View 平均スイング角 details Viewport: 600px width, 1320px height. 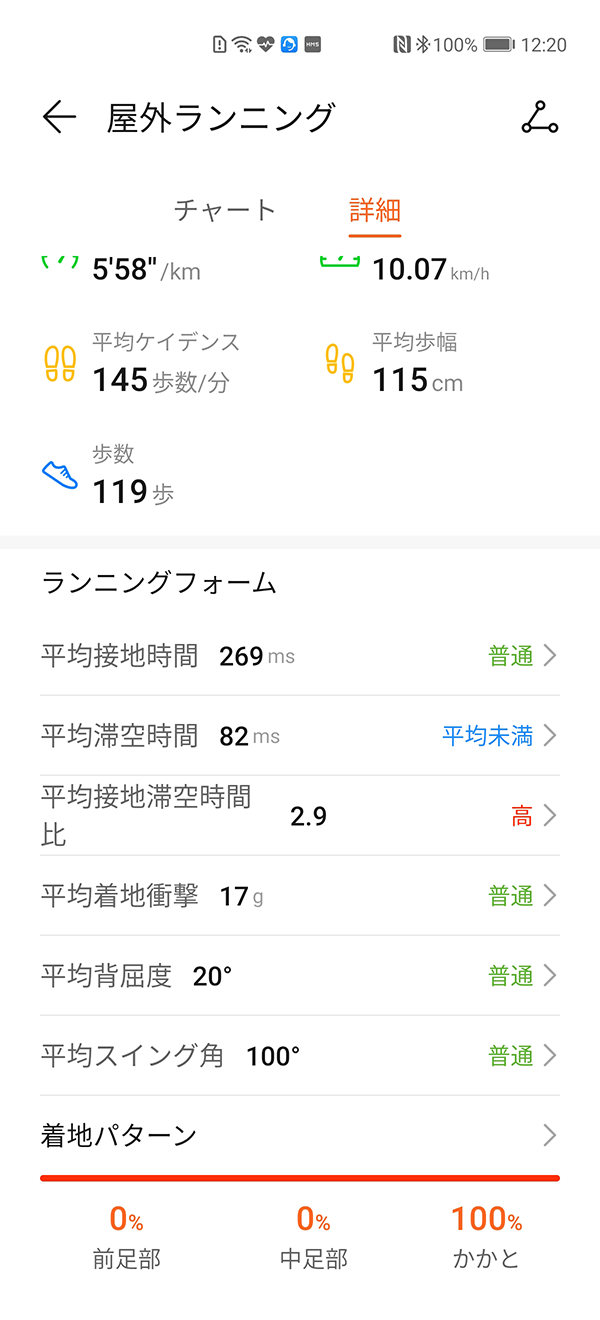[x=300, y=1056]
